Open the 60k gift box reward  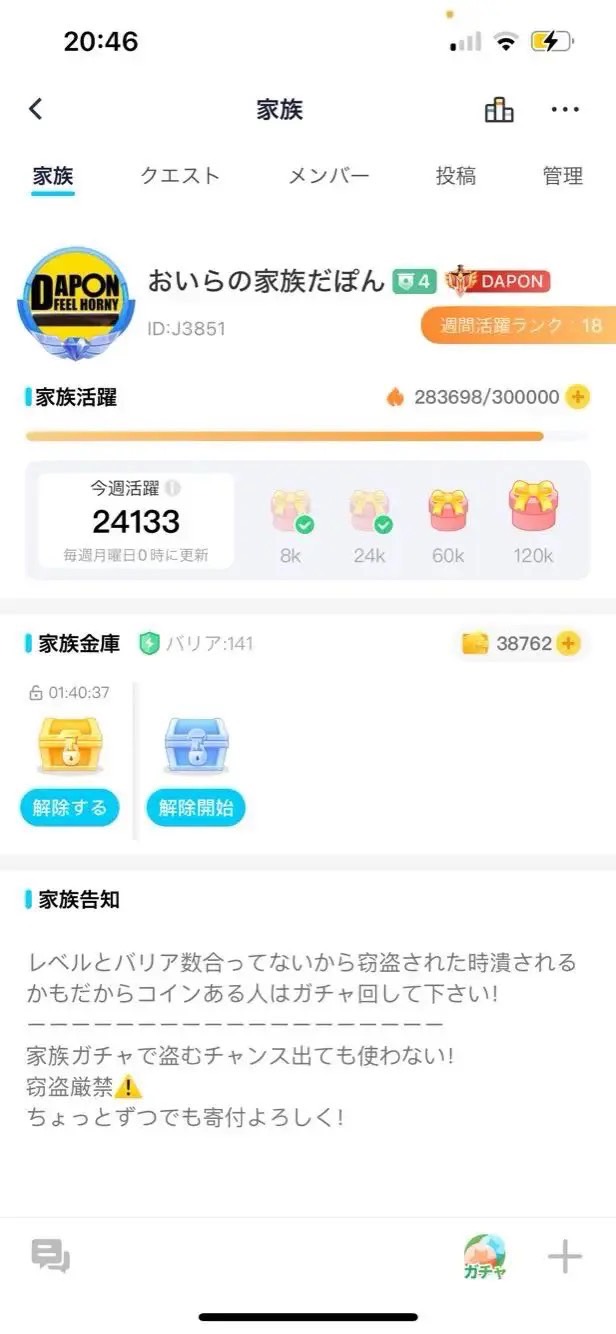coord(447,509)
